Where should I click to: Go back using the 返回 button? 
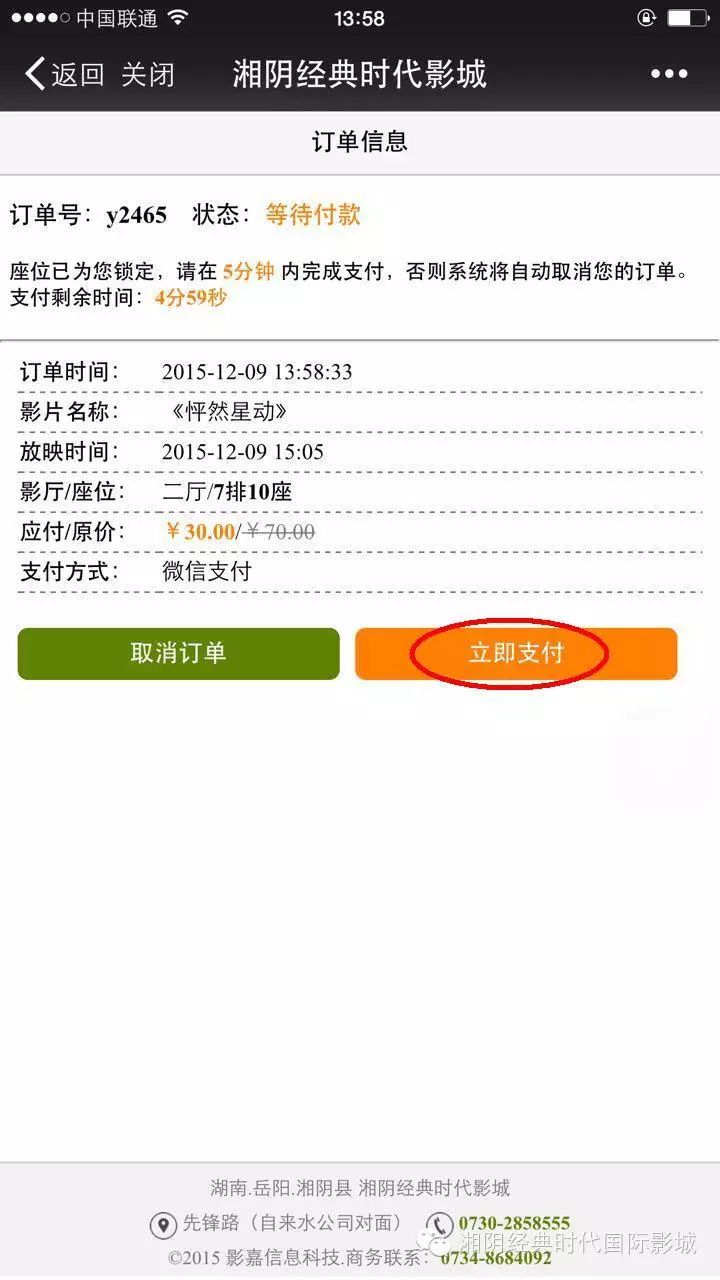[64, 74]
